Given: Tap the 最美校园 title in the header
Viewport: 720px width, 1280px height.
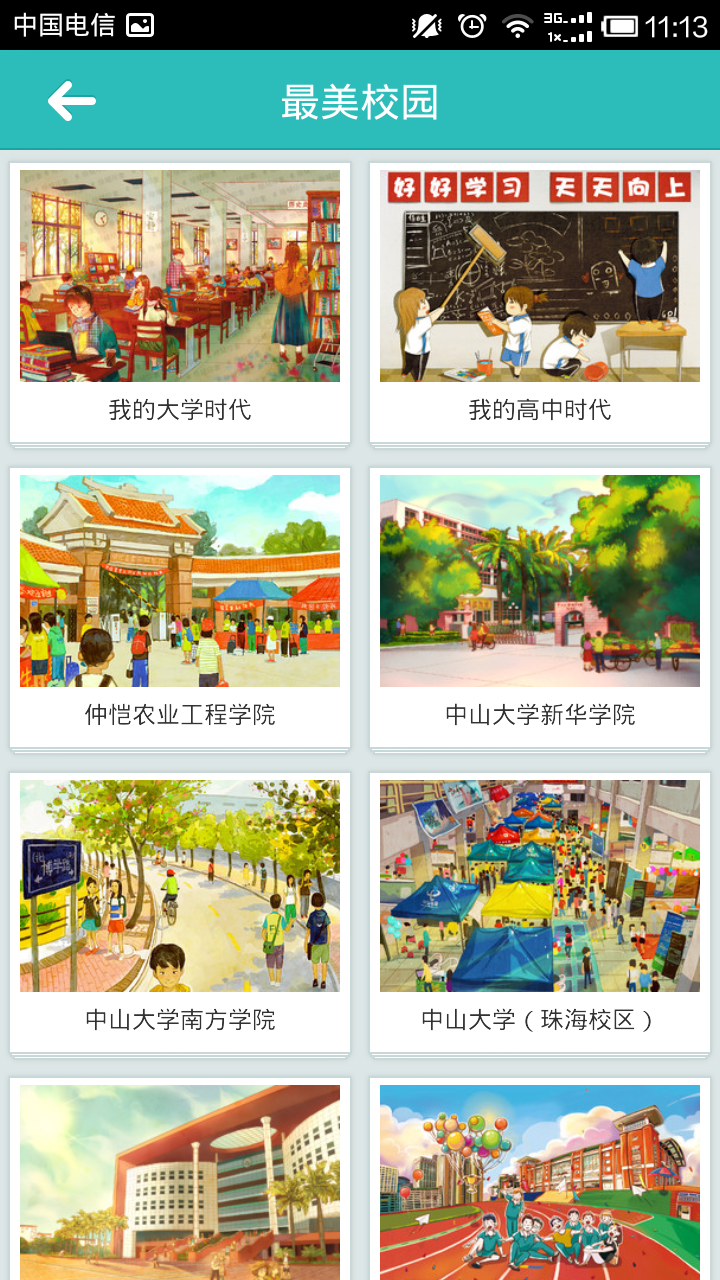Looking at the screenshot, I should [360, 100].
